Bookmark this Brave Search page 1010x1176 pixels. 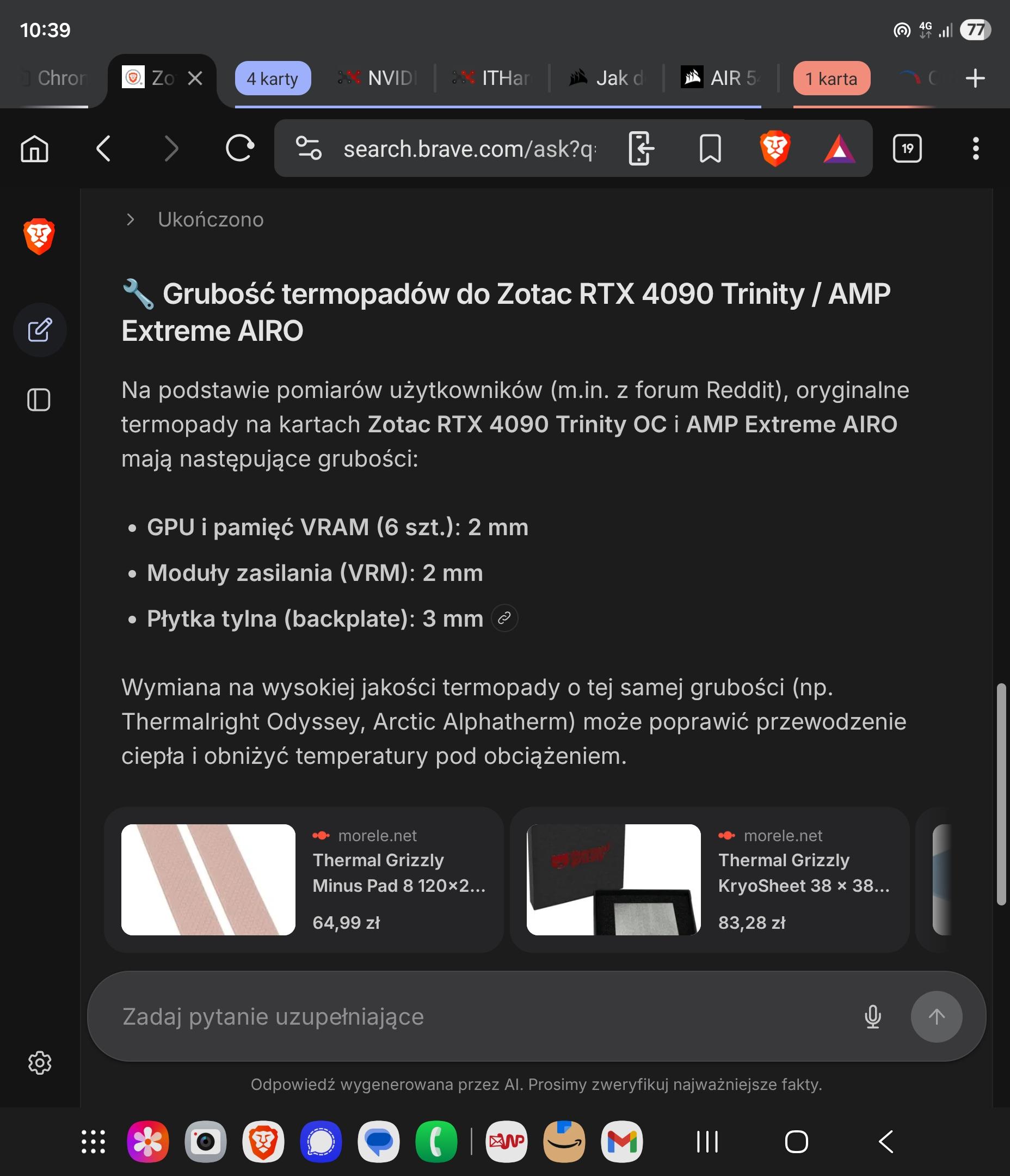(710, 149)
